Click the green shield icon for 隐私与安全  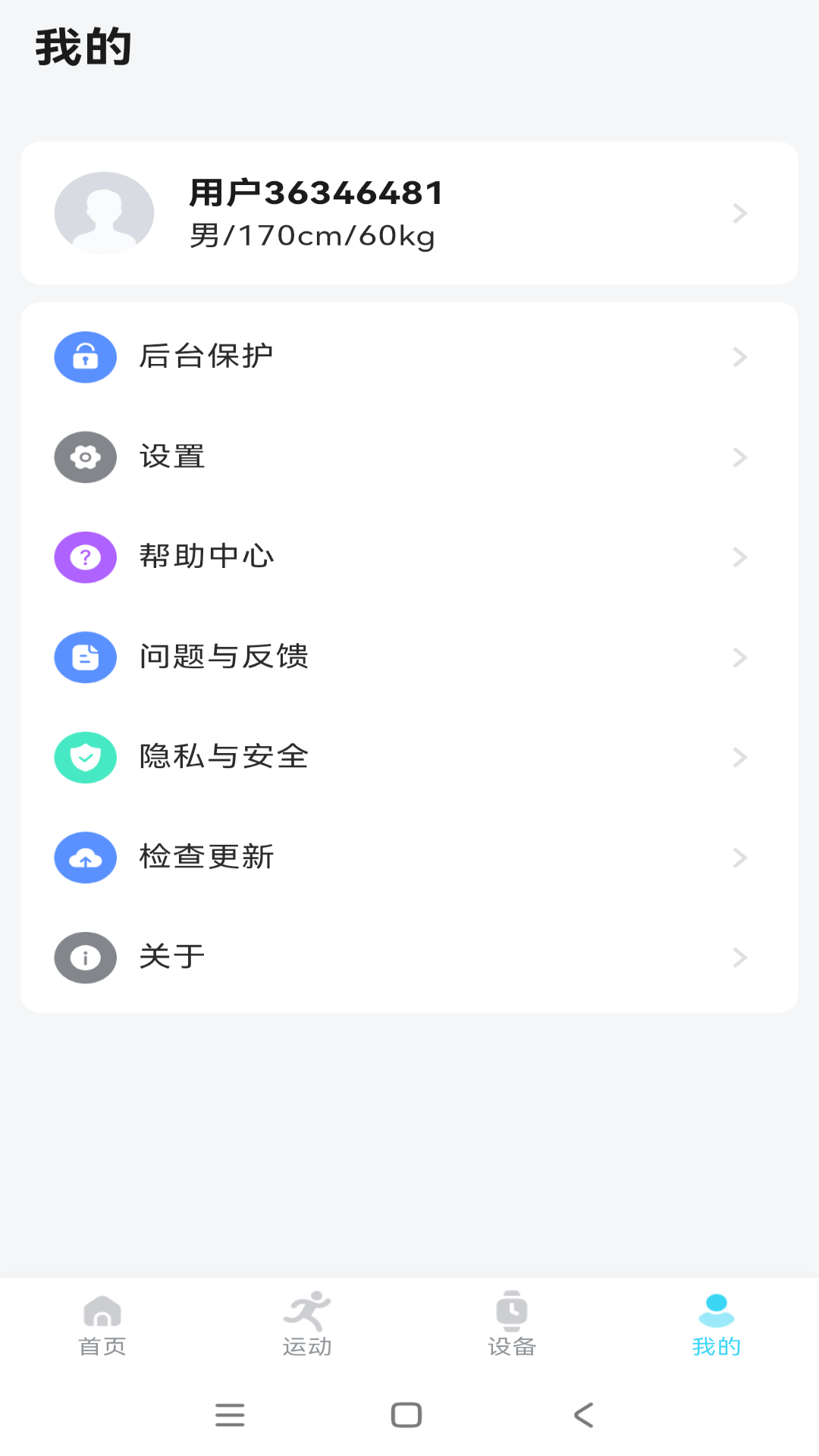click(x=85, y=758)
